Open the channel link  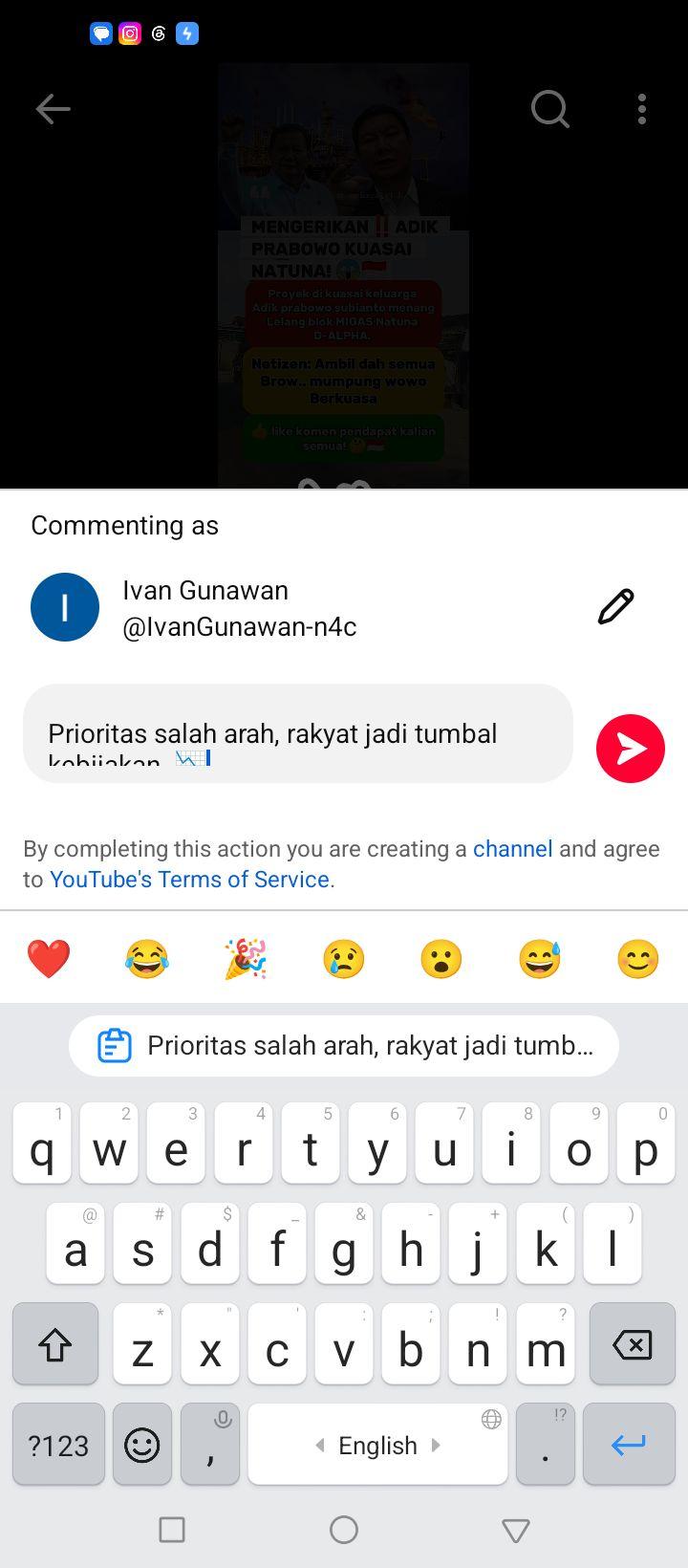(513, 849)
